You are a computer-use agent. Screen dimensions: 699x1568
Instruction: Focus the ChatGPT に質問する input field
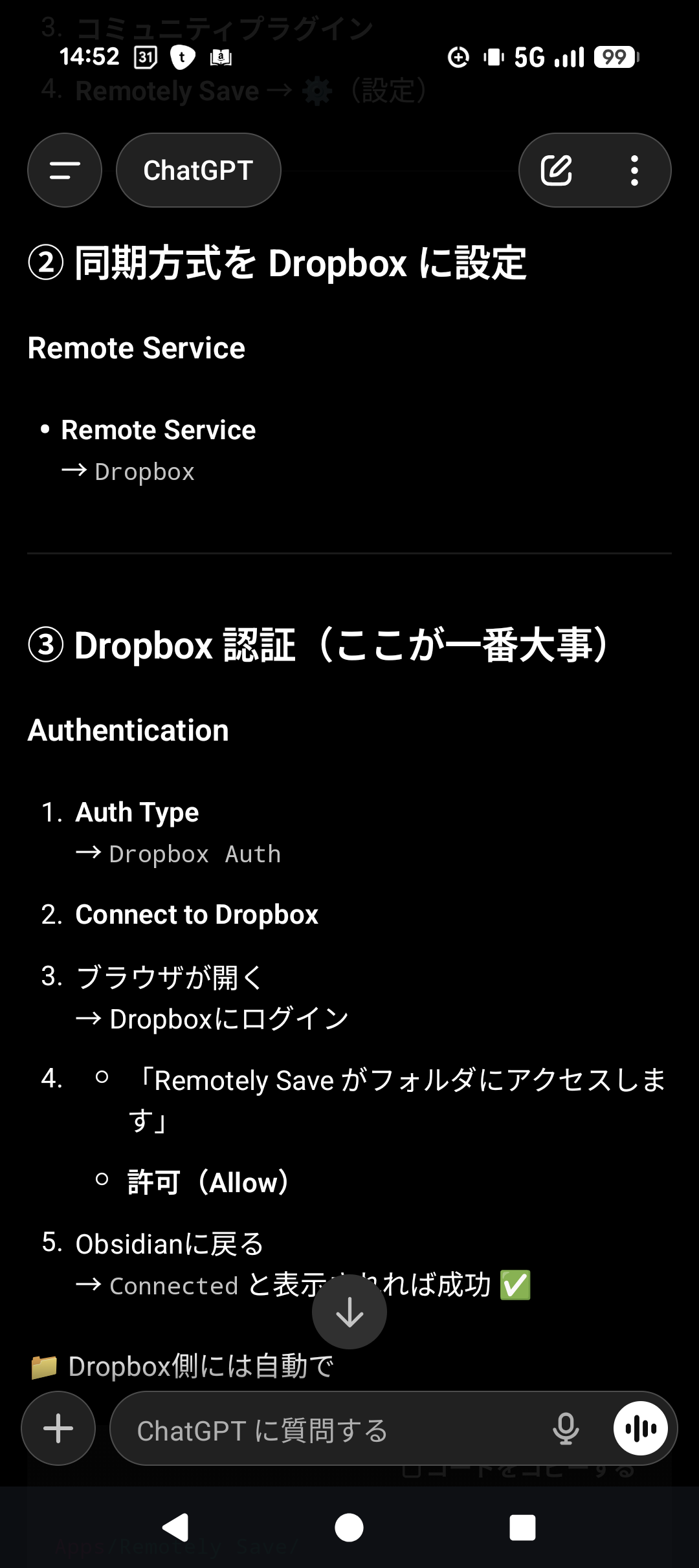[x=324, y=1430]
